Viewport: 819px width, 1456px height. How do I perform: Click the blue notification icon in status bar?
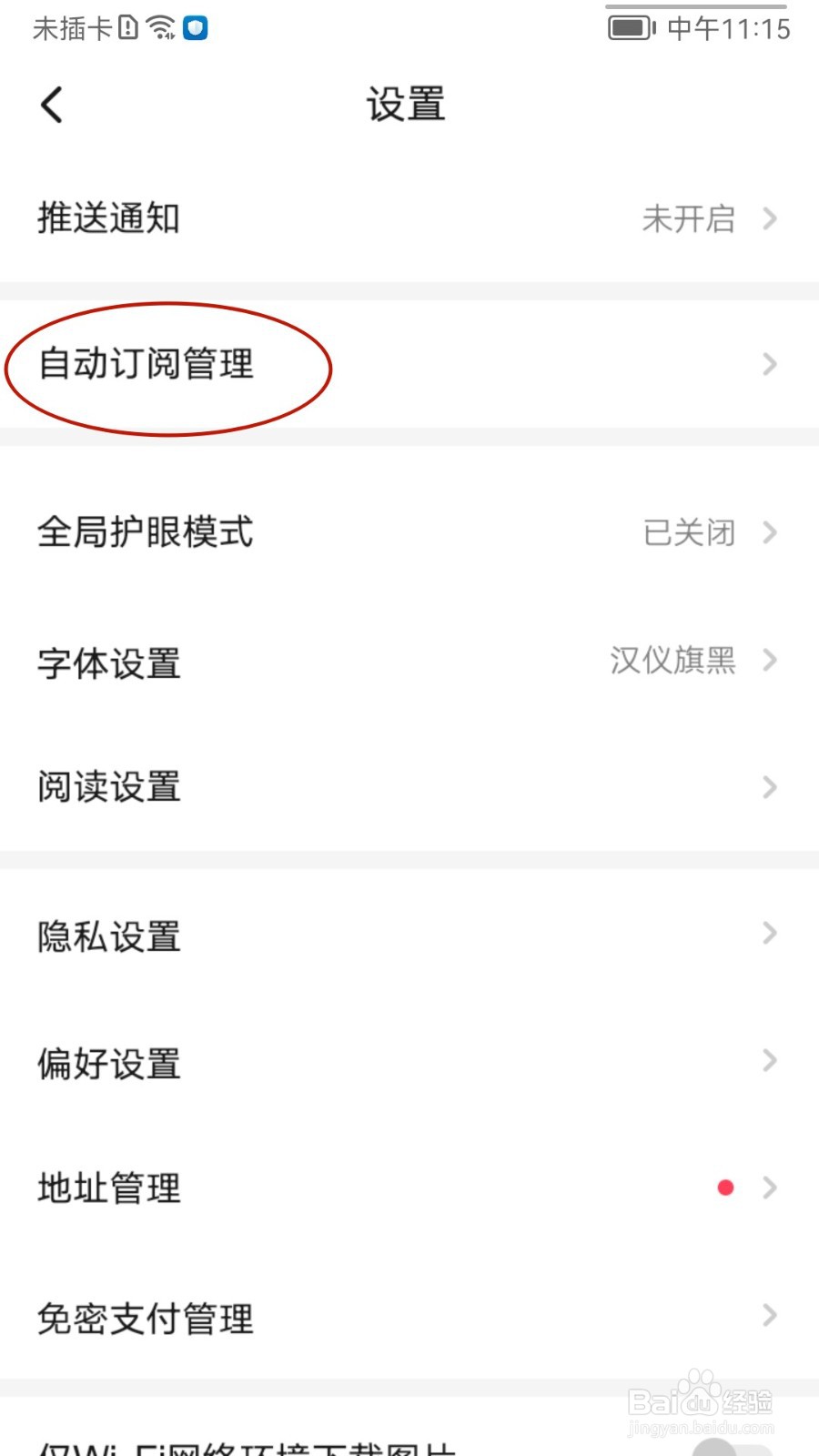pos(194,28)
